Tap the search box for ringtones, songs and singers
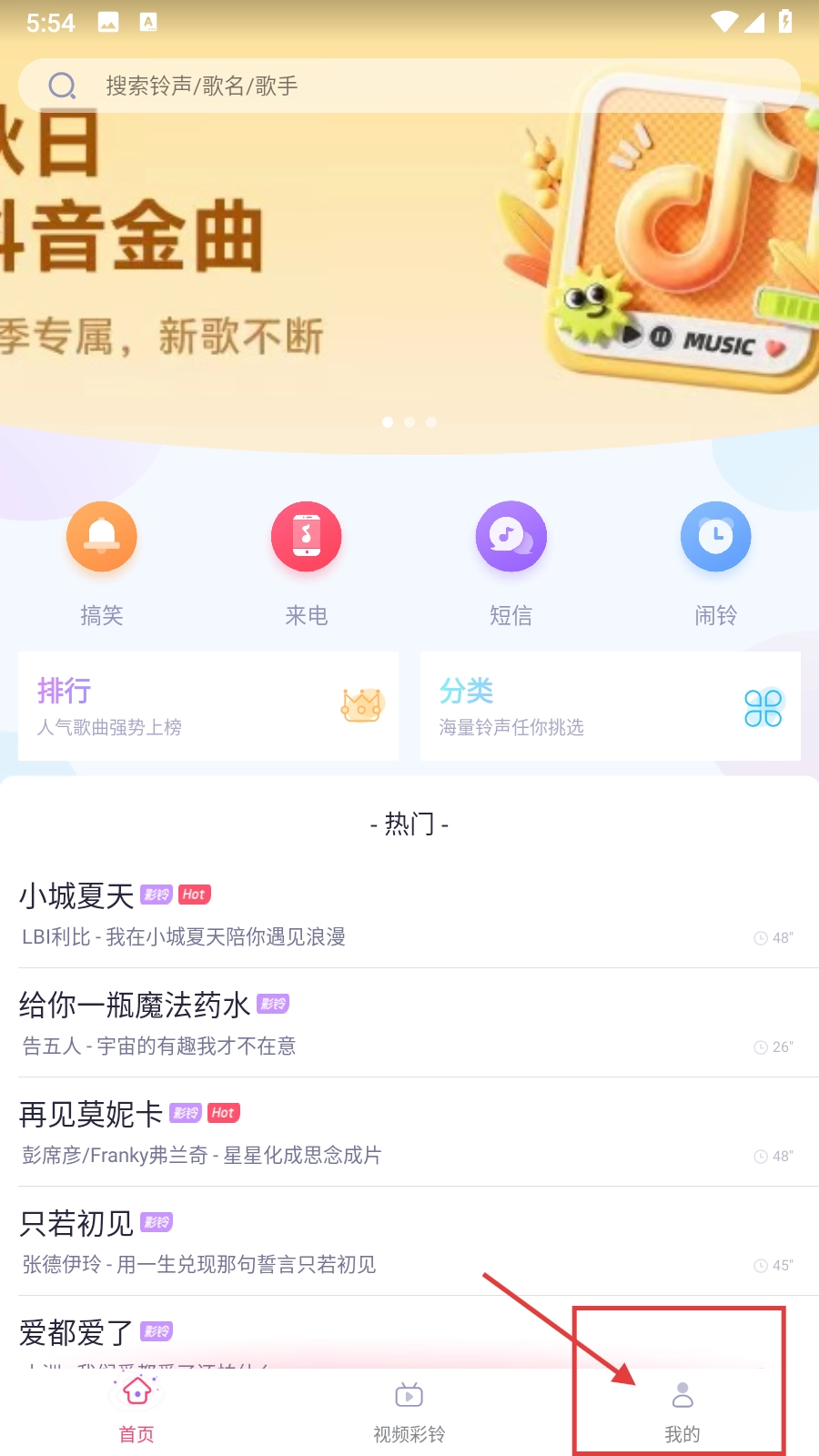Image resolution: width=819 pixels, height=1456 pixels. 409,86
